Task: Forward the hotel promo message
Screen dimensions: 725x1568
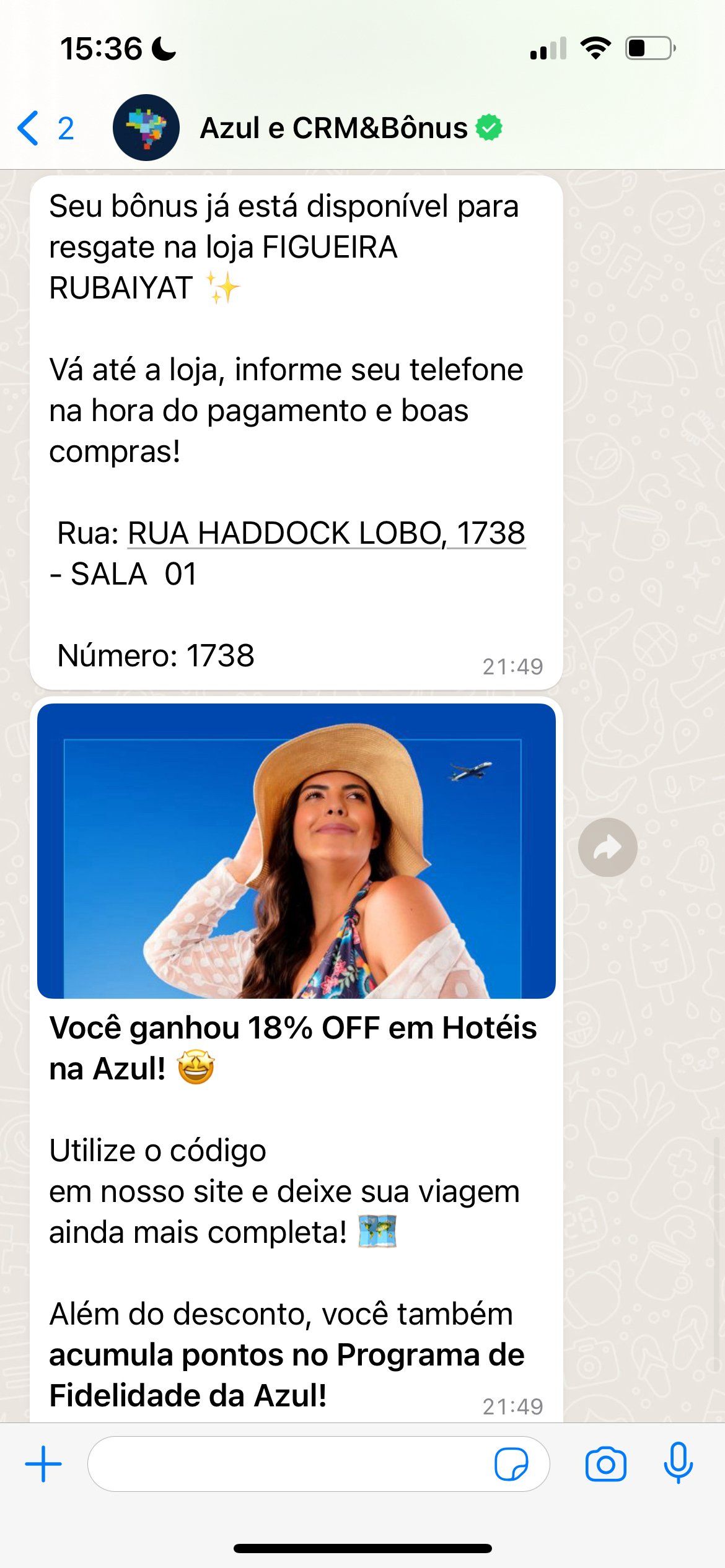Action: 607,847
